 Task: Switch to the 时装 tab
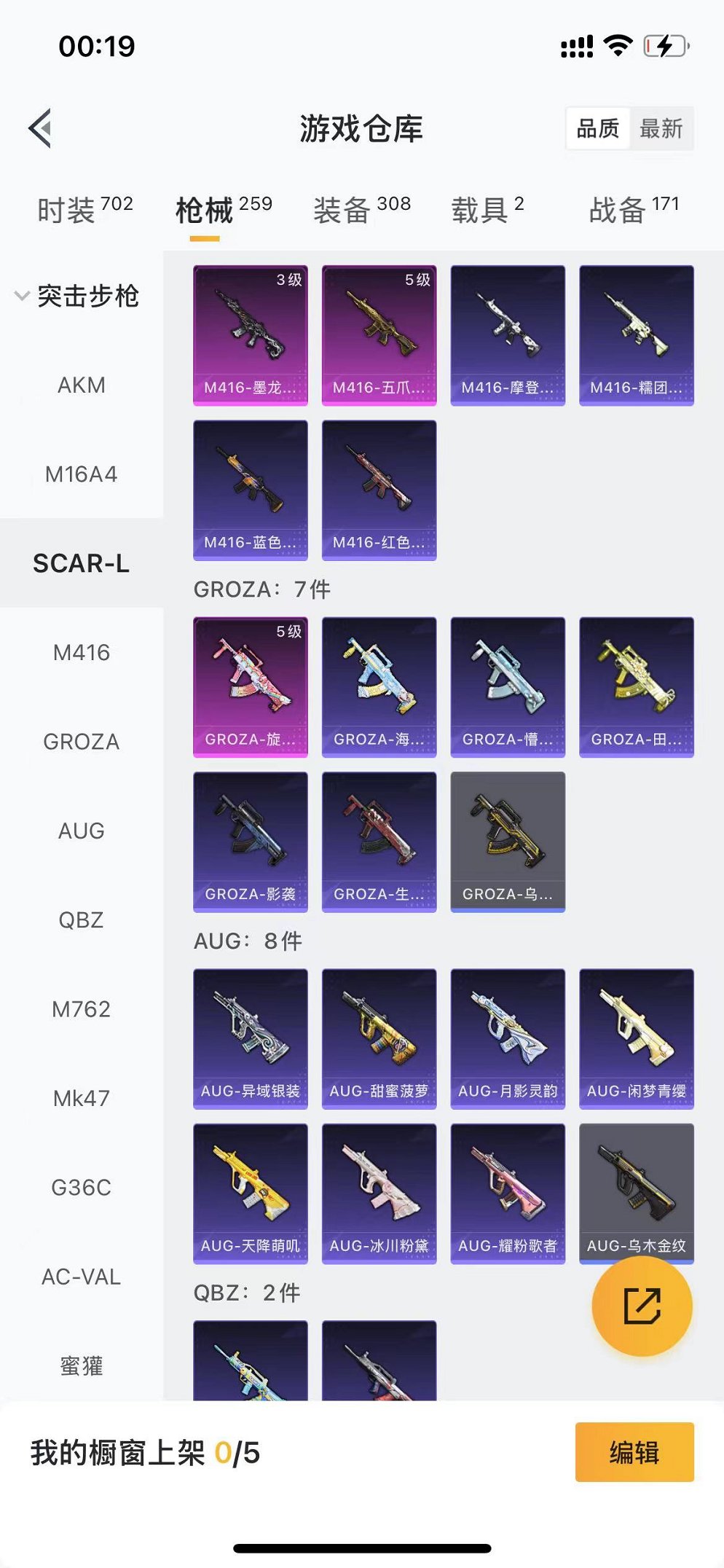click(84, 210)
